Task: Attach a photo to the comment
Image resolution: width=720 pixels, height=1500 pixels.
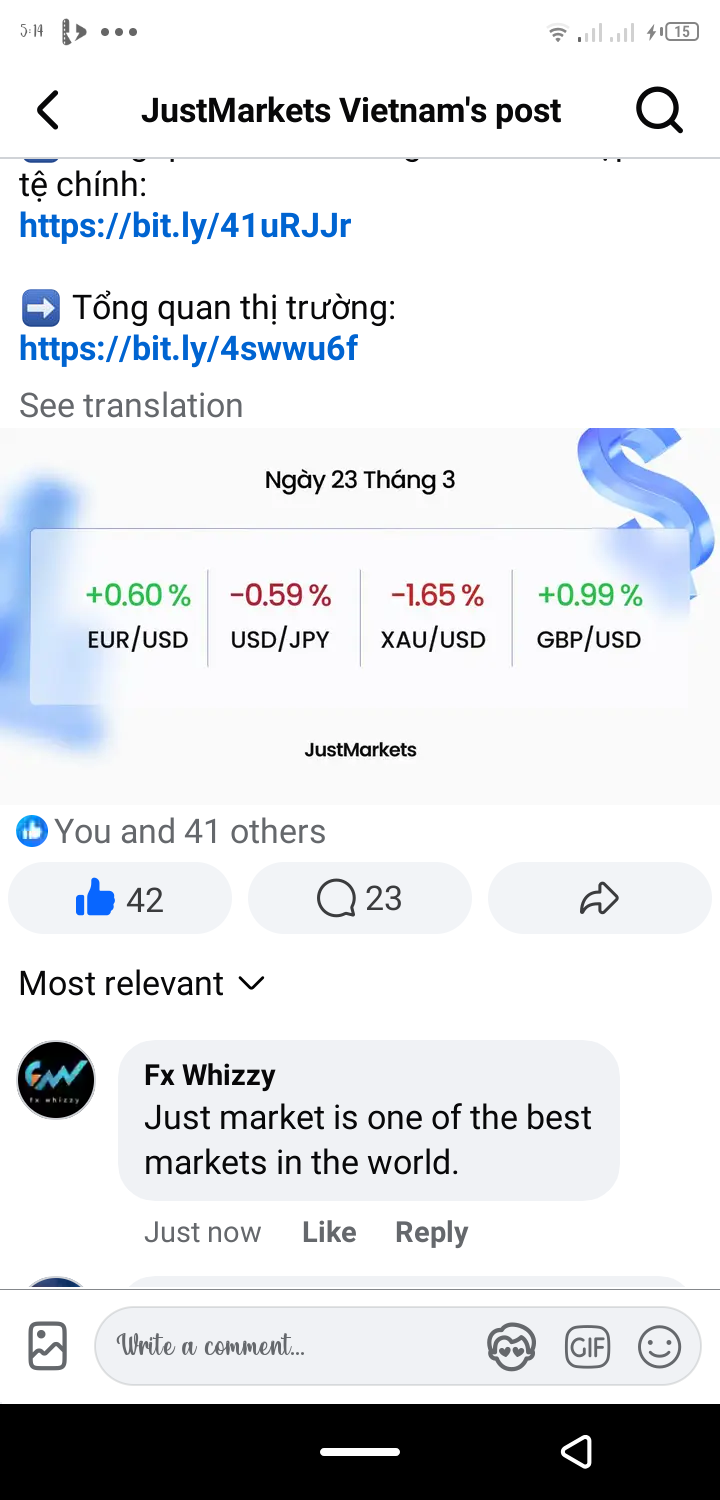Action: [x=47, y=1345]
